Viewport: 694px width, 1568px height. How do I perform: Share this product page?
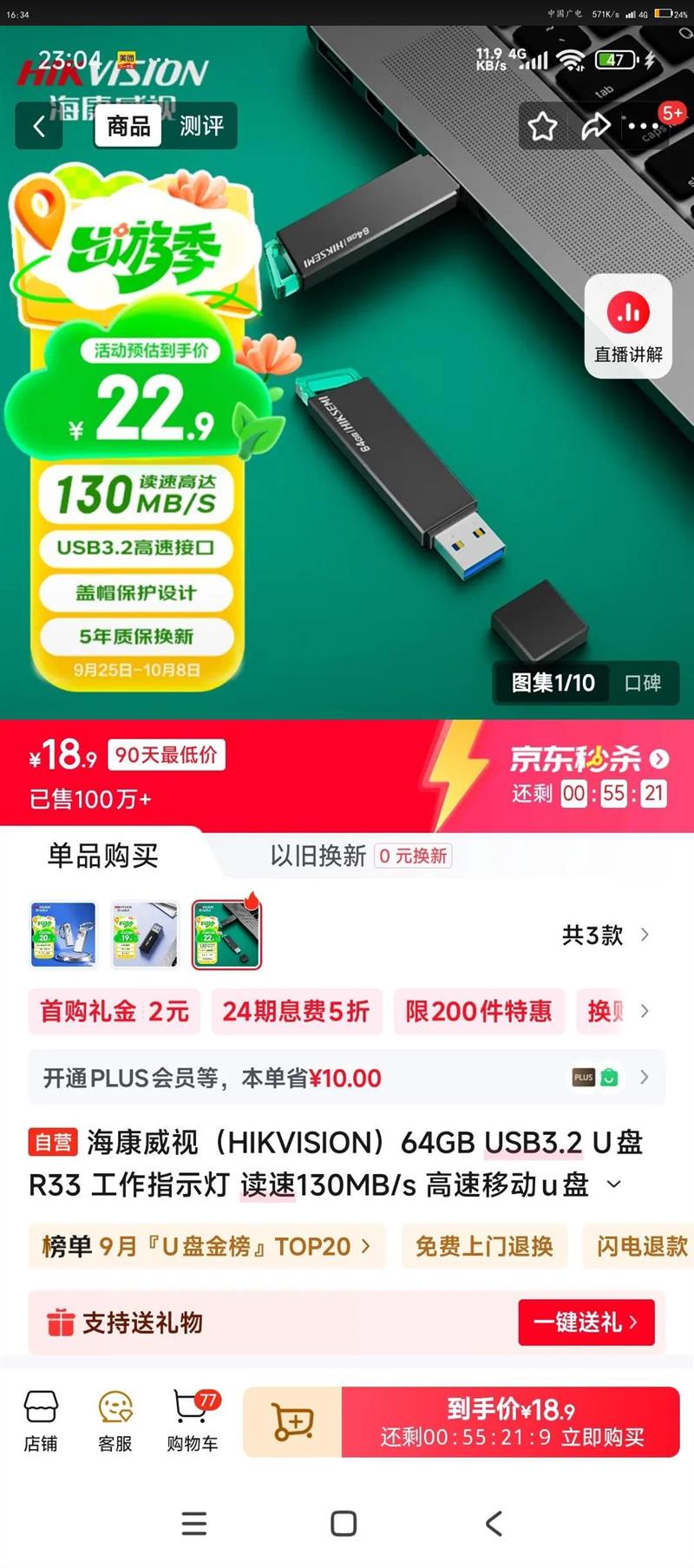(x=595, y=127)
